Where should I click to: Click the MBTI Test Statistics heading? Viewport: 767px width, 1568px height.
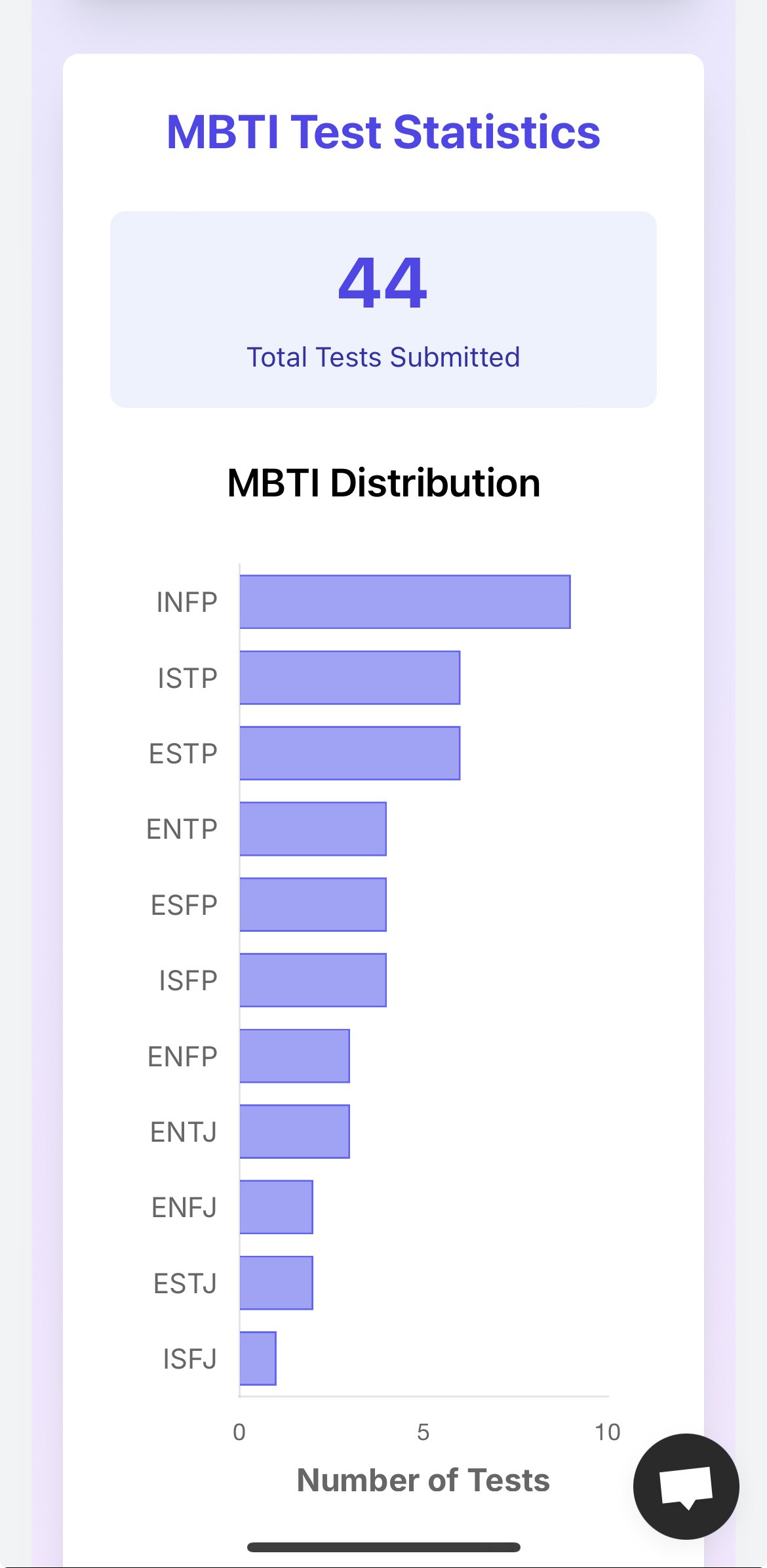click(383, 132)
